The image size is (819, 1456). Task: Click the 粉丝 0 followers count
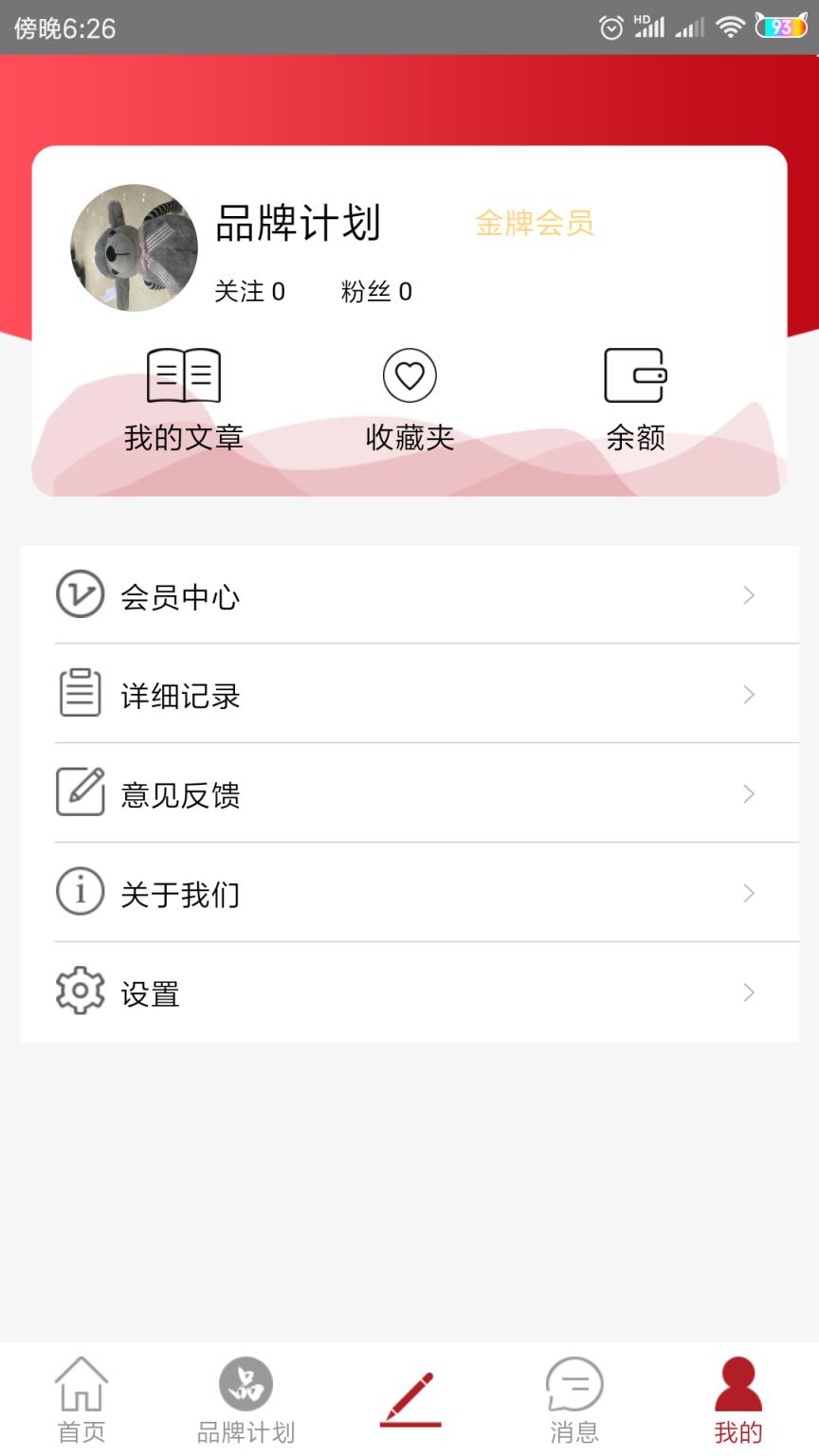[x=376, y=291]
